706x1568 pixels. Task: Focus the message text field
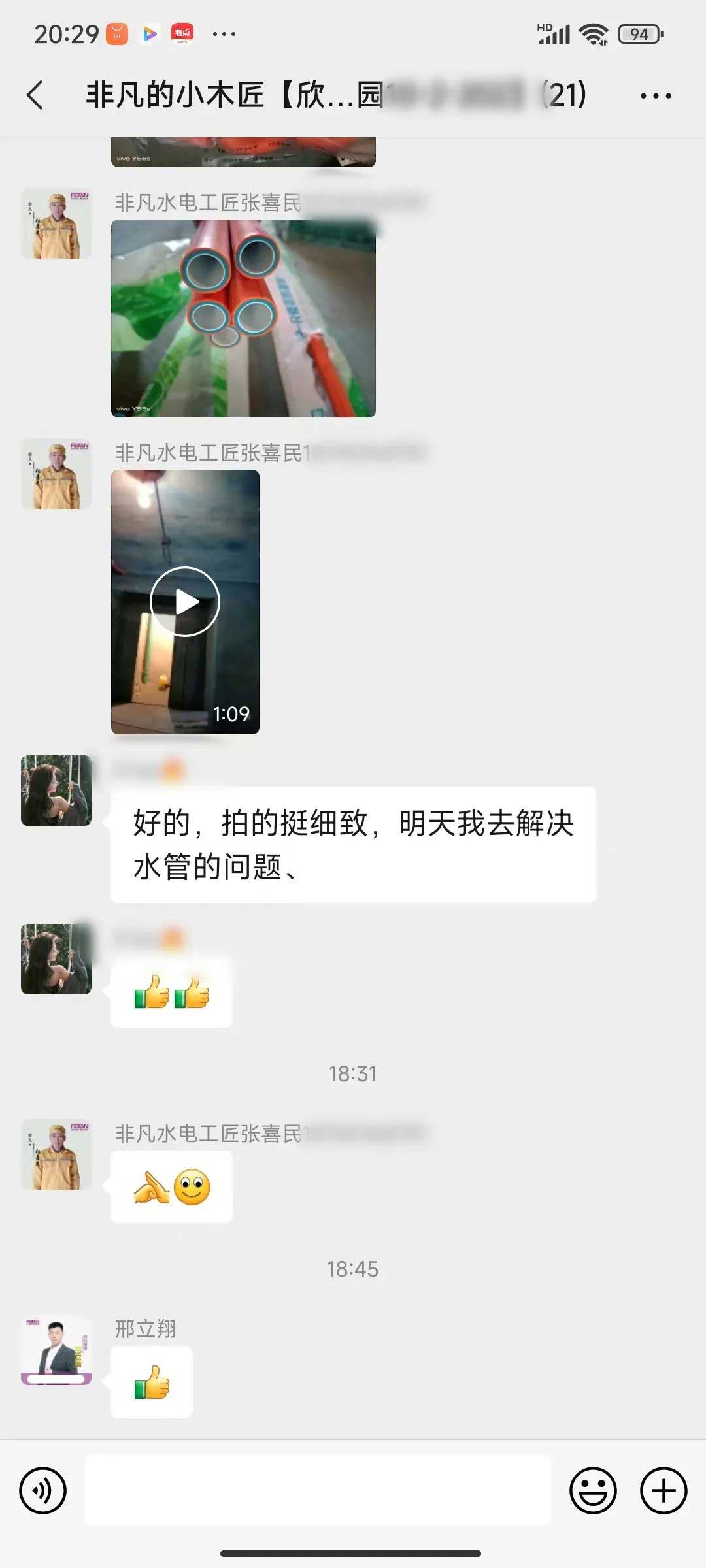pos(318,1491)
